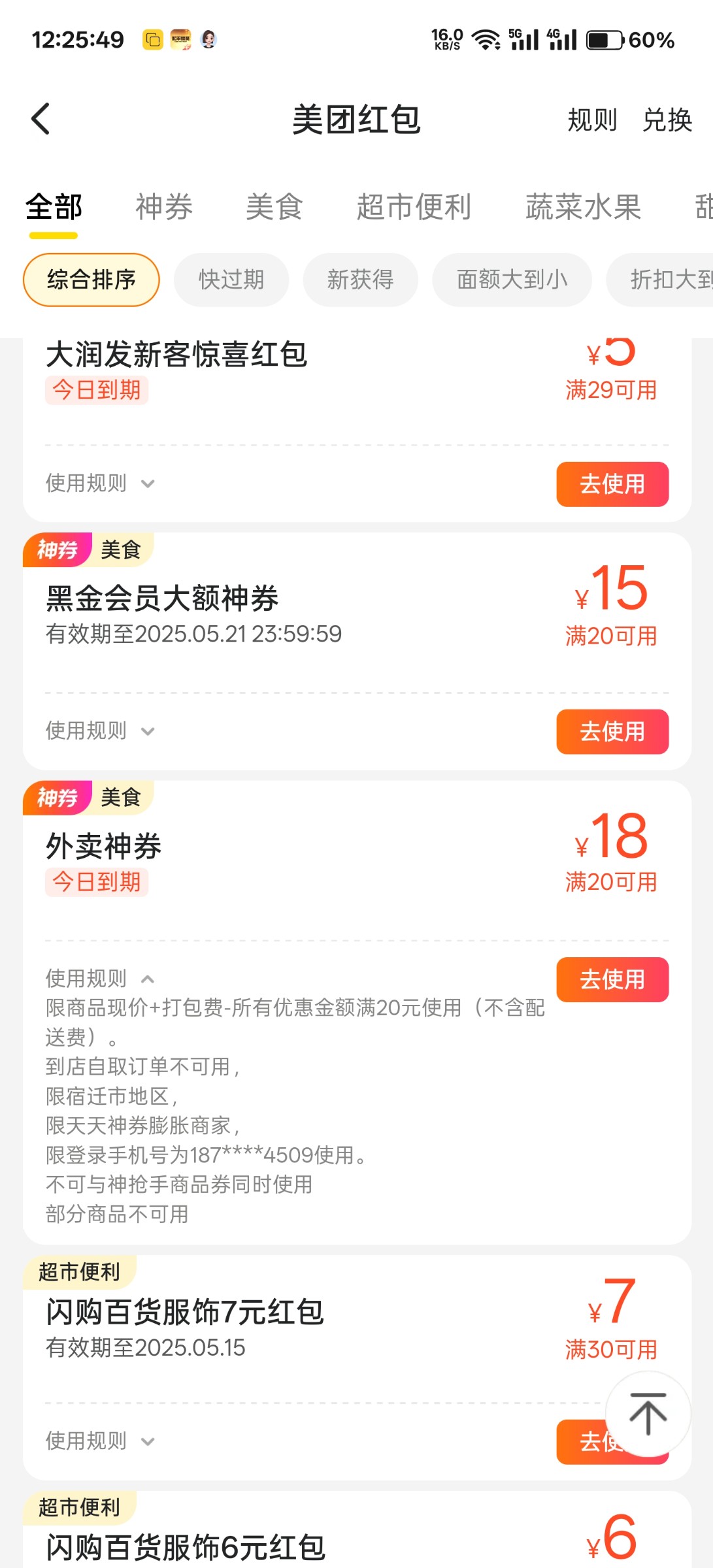Viewport: 713px width, 1568px height.
Task: Expand 使用规则 for 大润发新客惊喜红包
Action: click(x=100, y=483)
